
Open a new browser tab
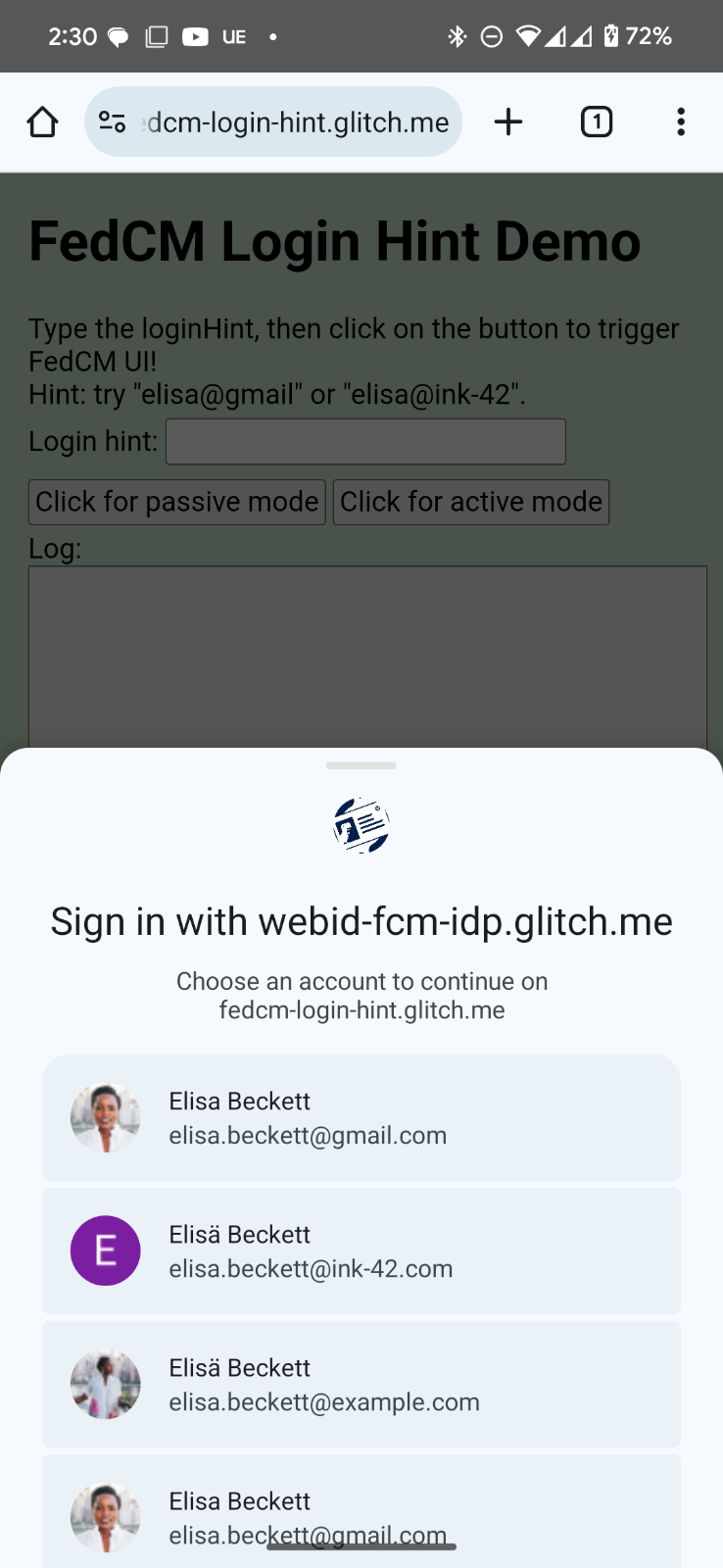508,122
